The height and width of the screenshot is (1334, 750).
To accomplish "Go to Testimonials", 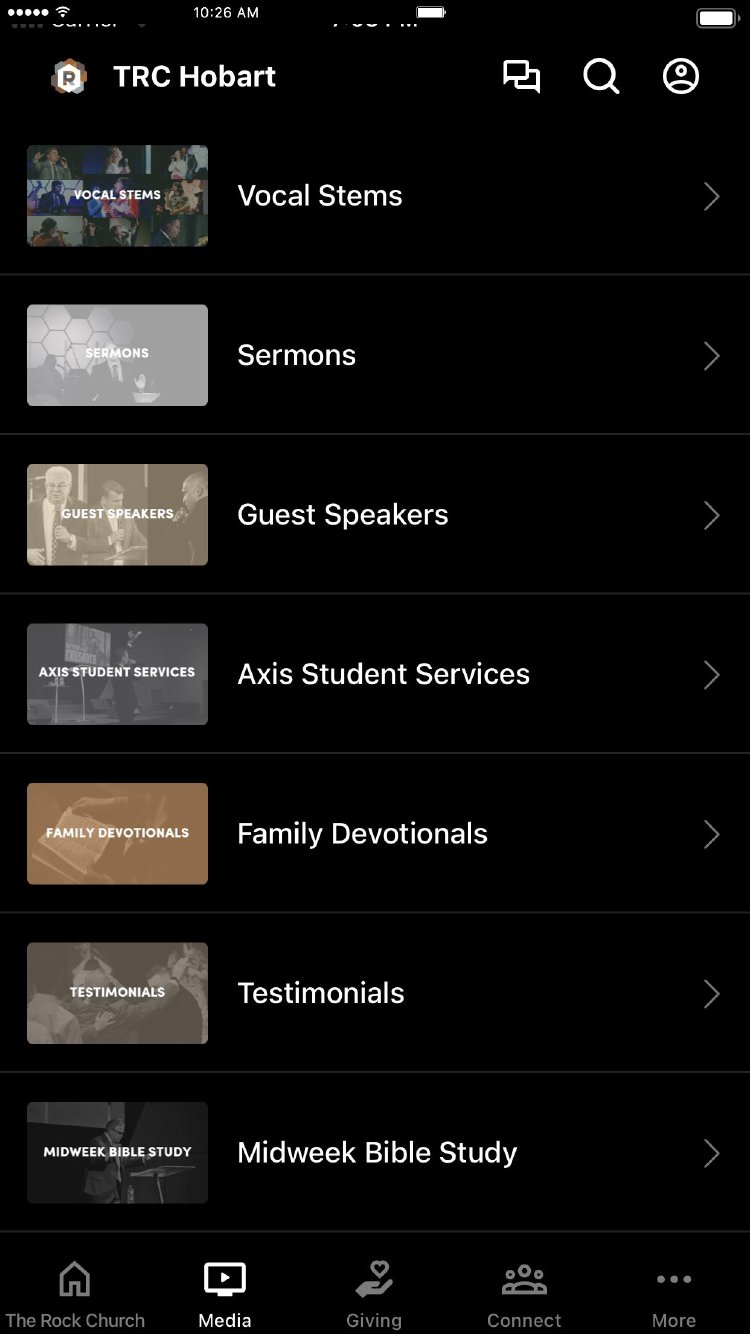I will coord(321,993).
